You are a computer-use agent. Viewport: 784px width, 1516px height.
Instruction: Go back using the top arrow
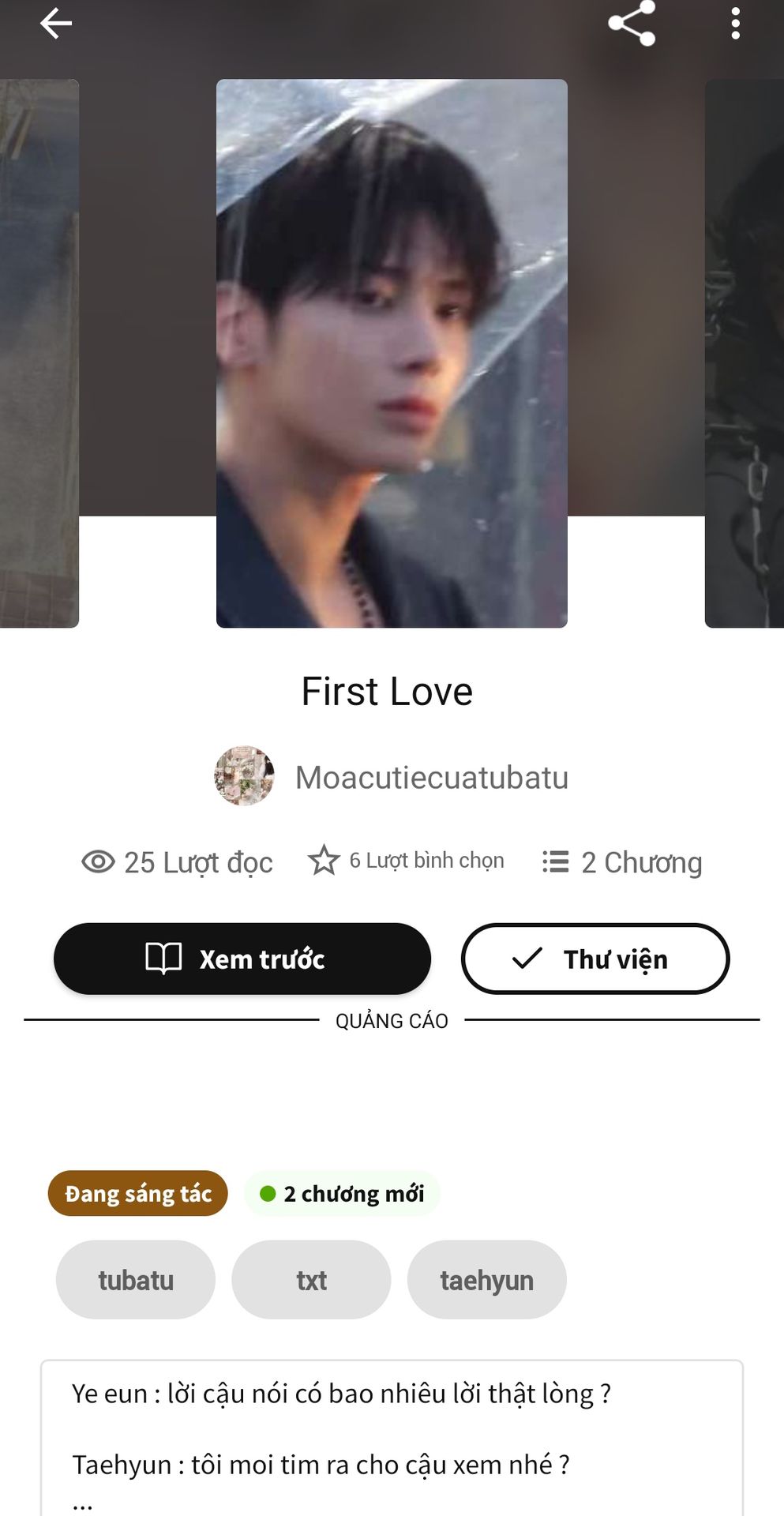[x=56, y=24]
